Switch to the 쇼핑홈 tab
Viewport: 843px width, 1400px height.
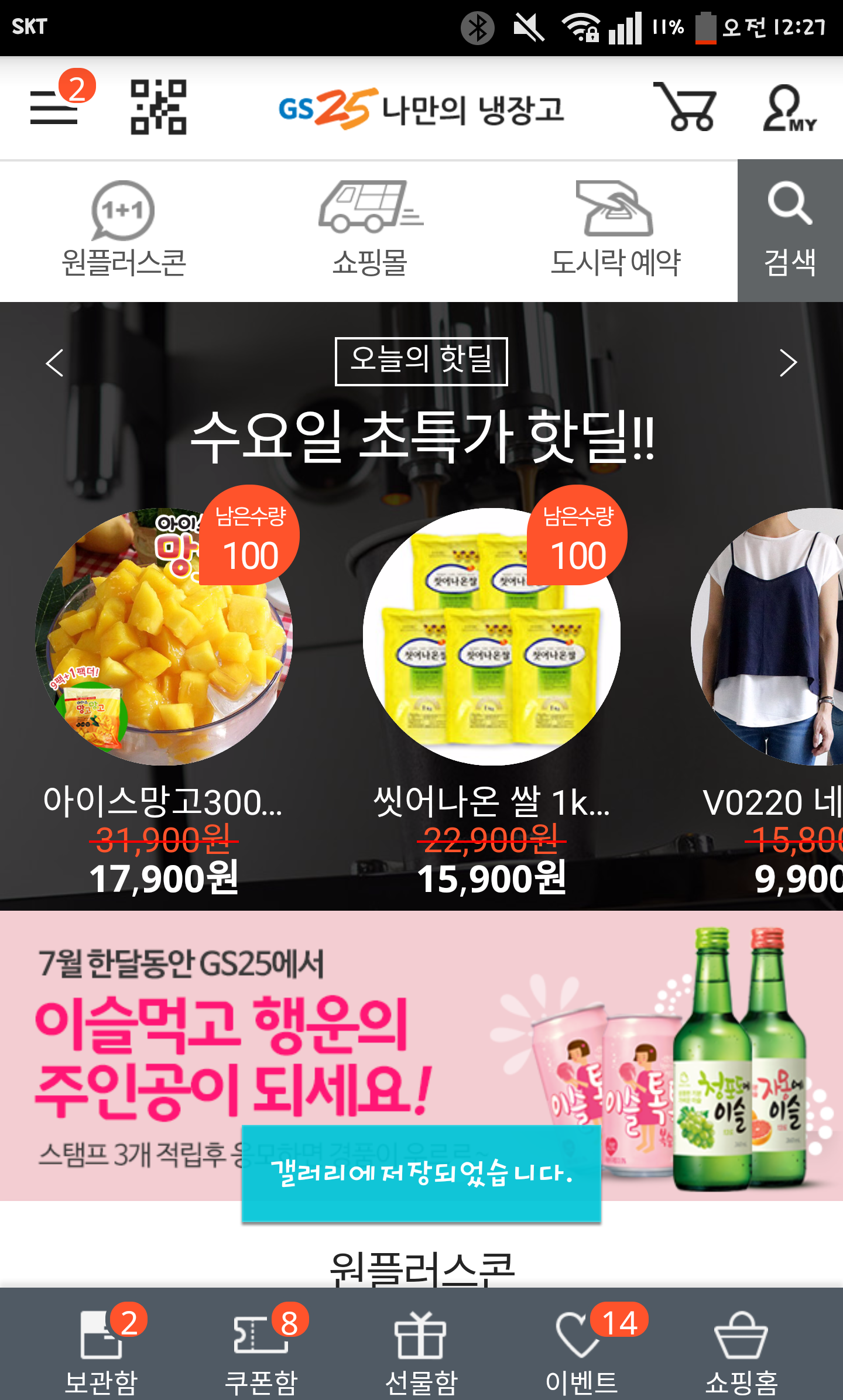[741, 1348]
